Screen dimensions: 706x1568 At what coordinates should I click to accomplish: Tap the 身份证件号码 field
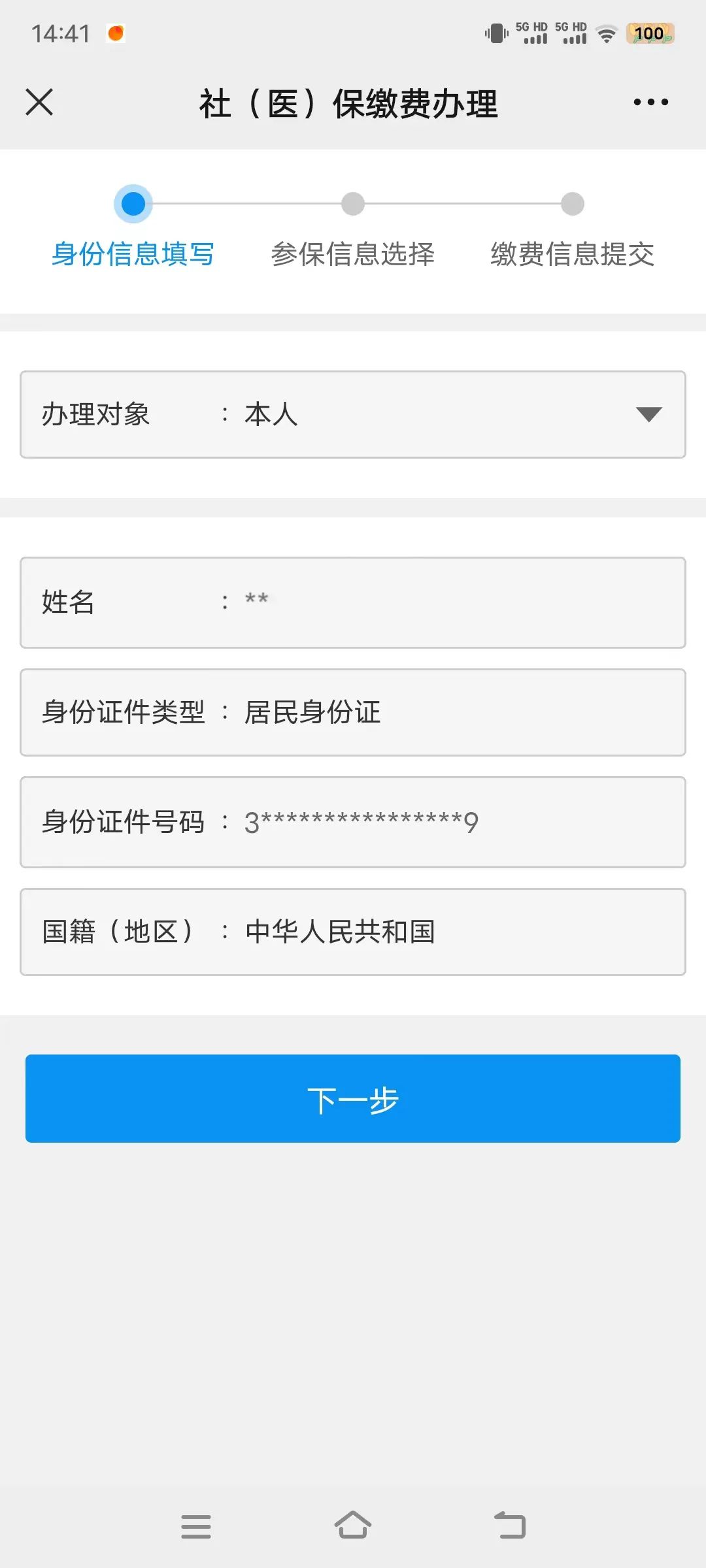point(353,822)
